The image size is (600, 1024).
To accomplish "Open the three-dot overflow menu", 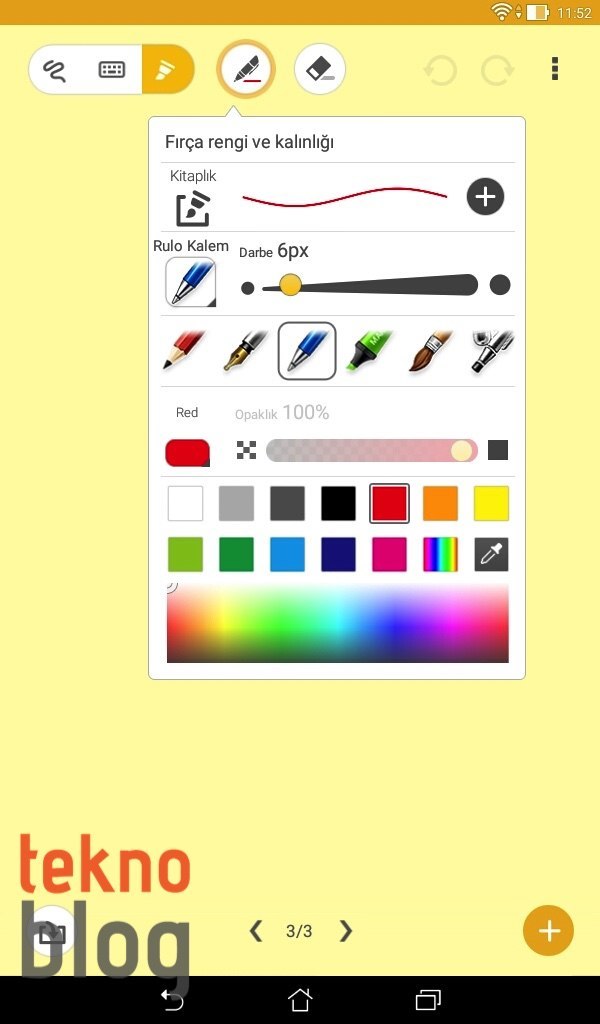I will [555, 70].
